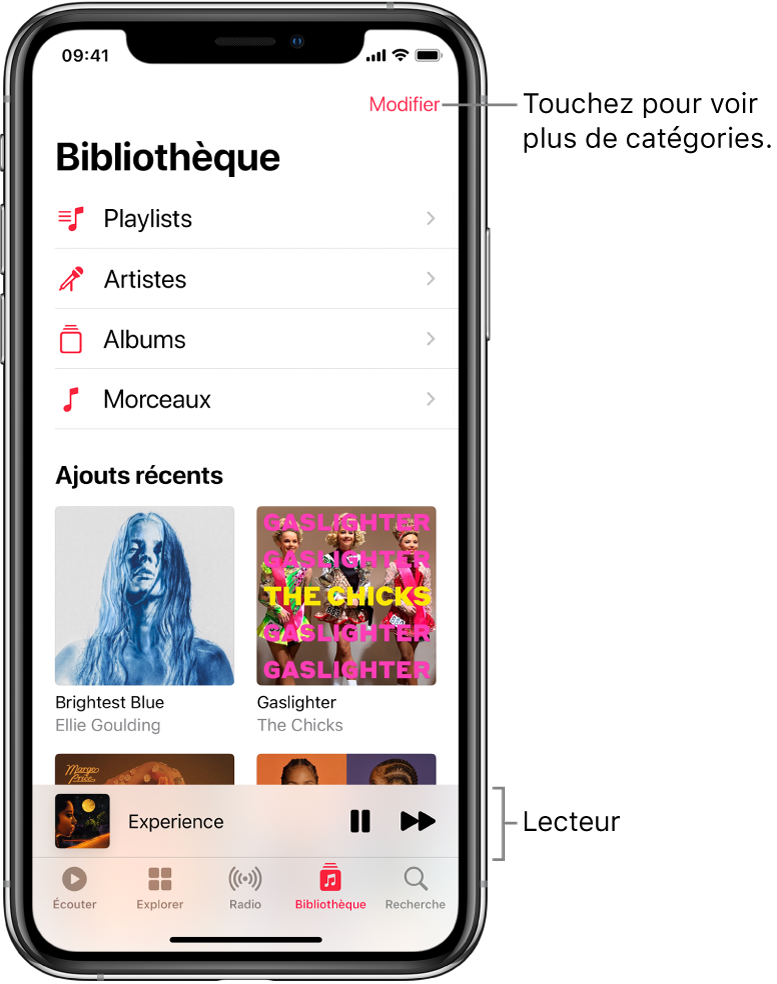Open the Brightest Blue album cover

144,596
